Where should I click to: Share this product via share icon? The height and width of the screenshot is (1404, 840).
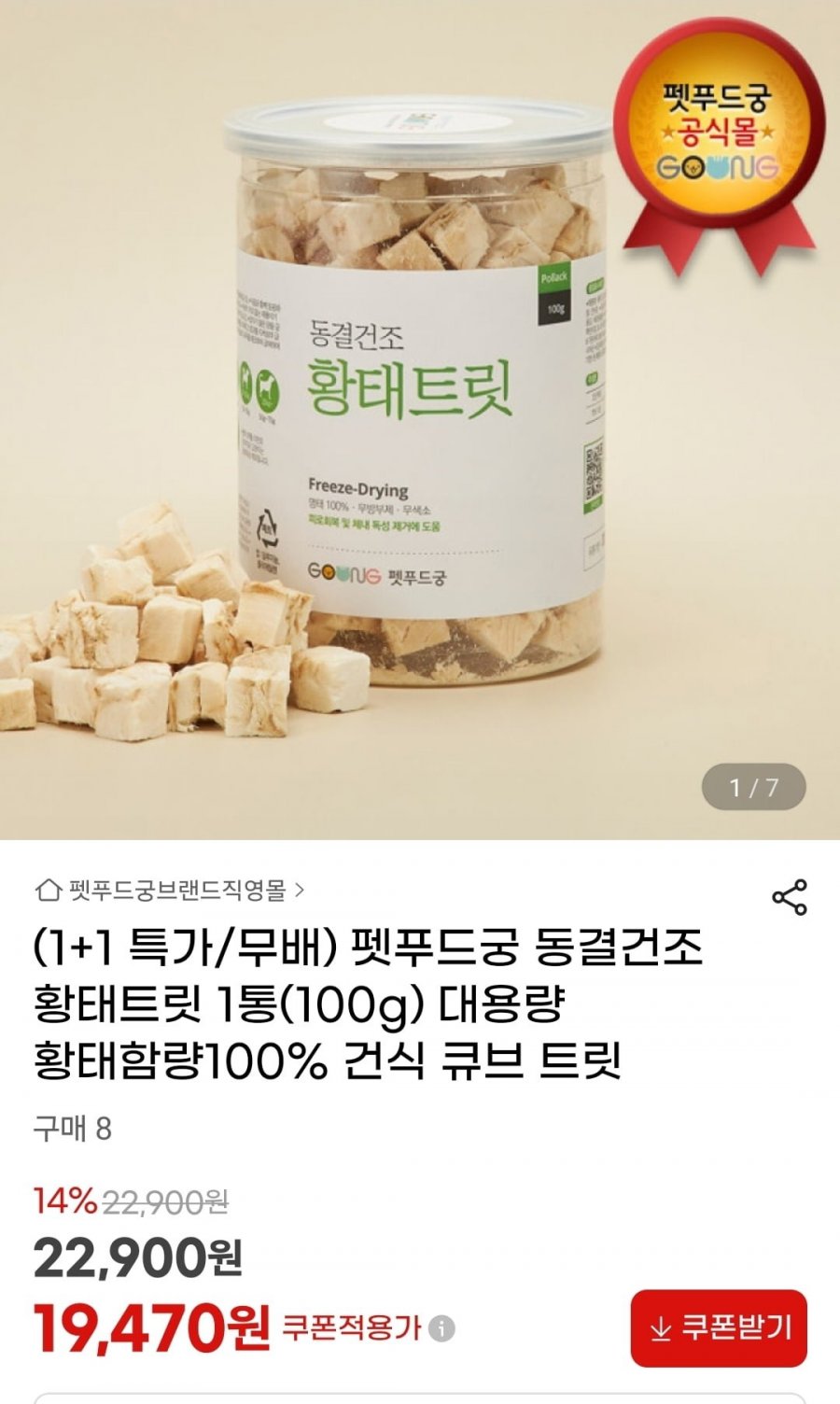click(789, 897)
